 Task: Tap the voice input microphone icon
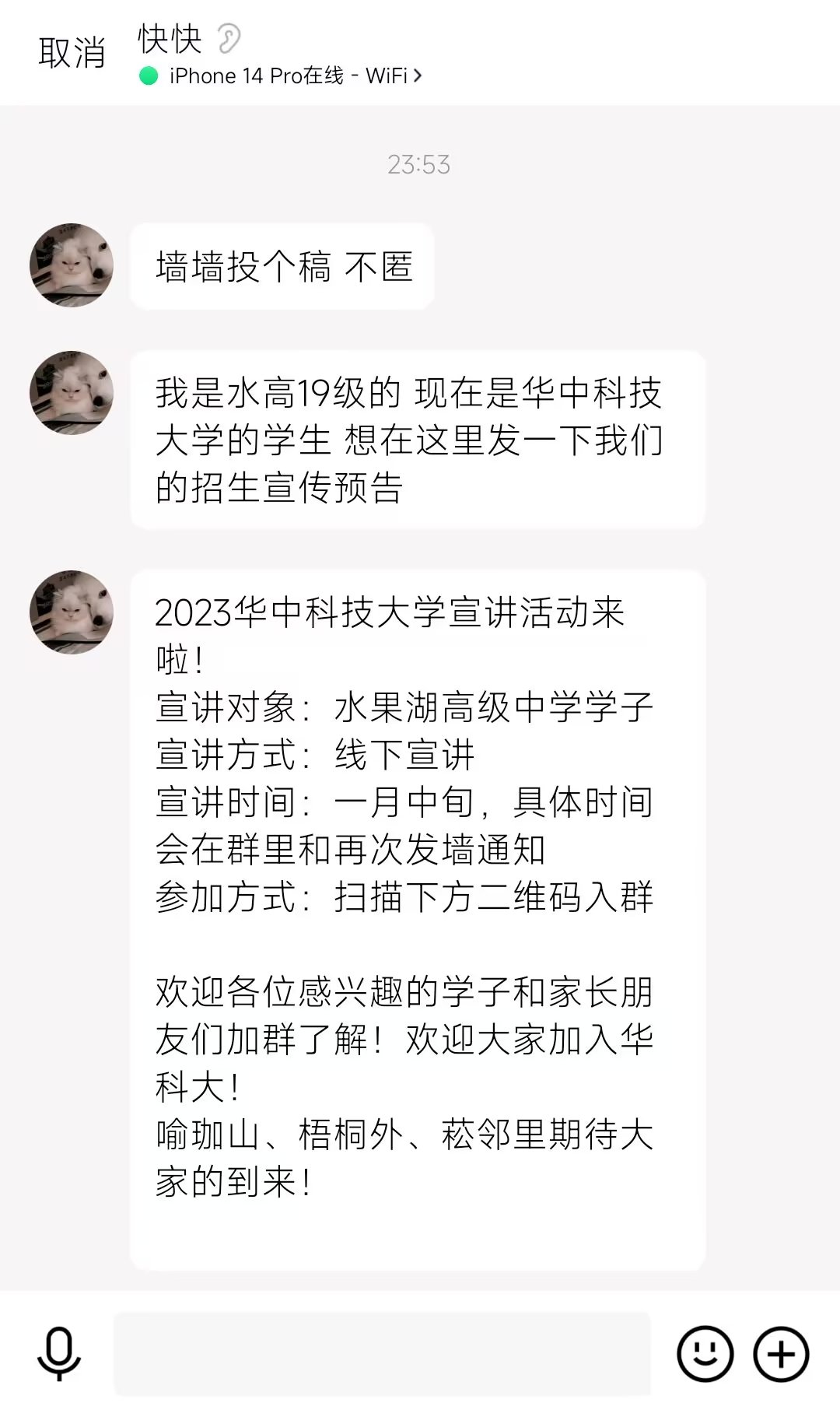(59, 1354)
